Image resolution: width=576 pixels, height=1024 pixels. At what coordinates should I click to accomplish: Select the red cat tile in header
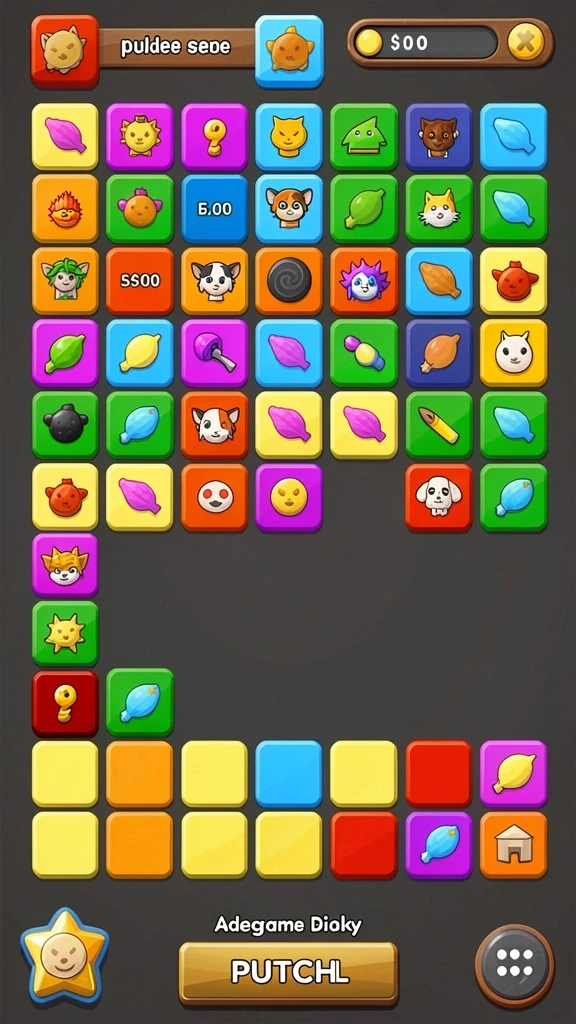tap(65, 51)
